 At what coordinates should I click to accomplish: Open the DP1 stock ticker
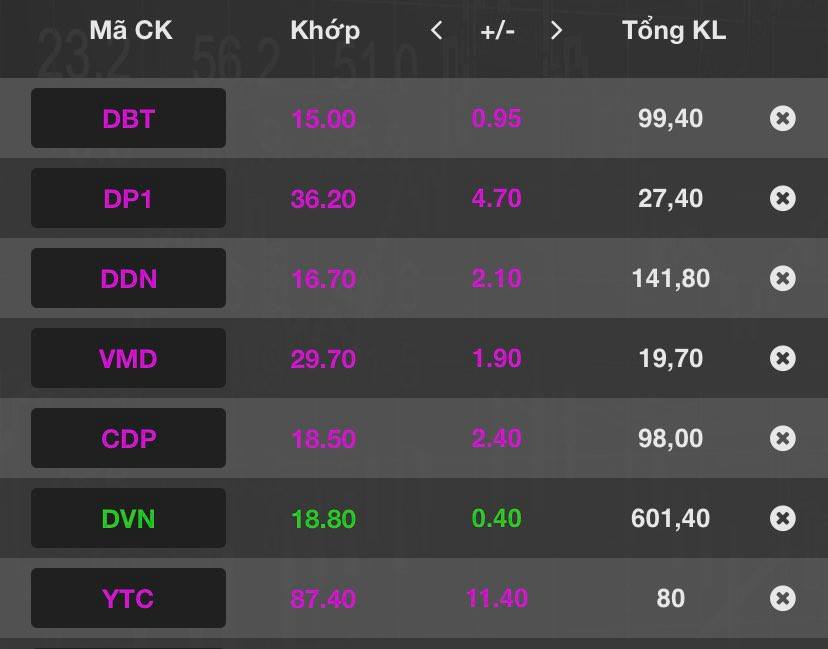pyautogui.click(x=128, y=198)
